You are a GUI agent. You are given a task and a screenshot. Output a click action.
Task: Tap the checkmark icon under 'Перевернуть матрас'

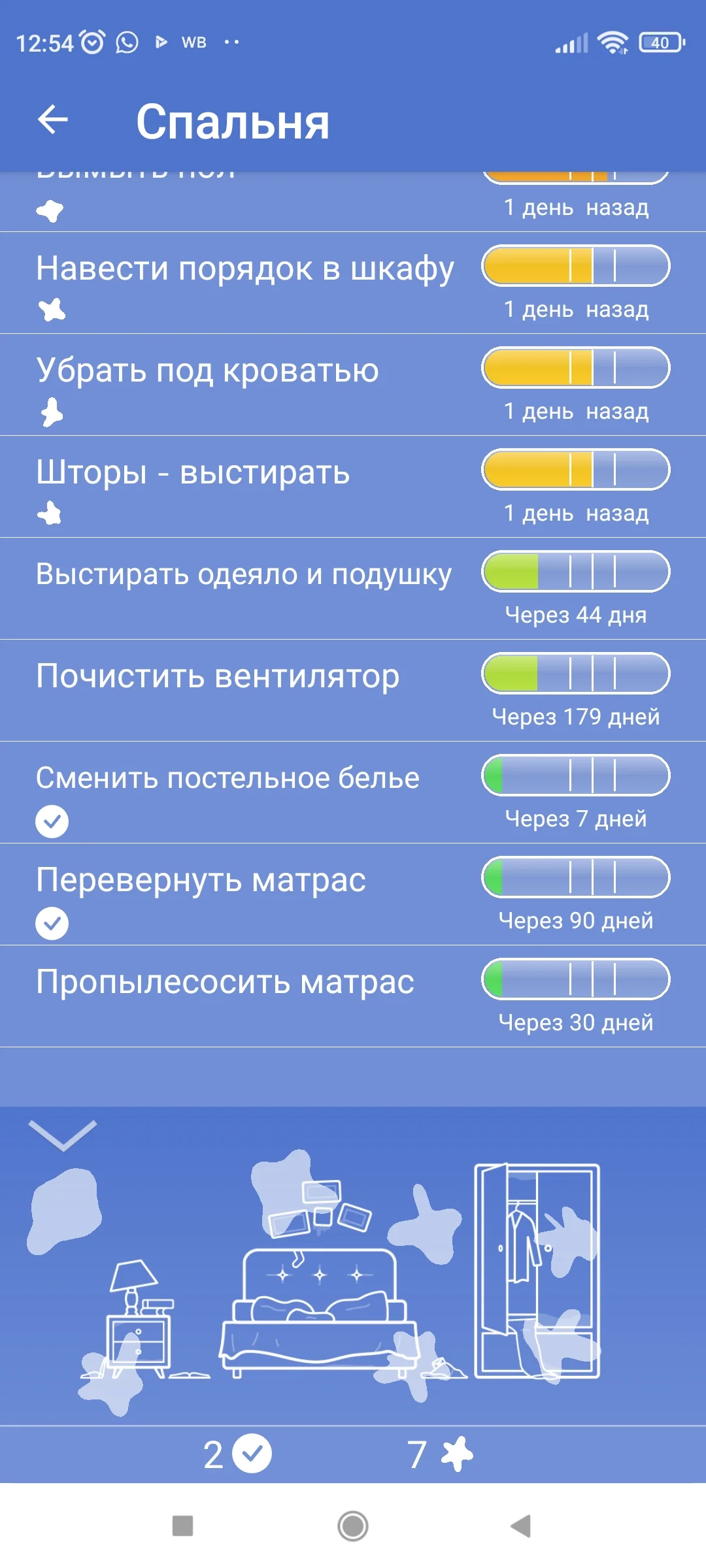pyautogui.click(x=53, y=923)
